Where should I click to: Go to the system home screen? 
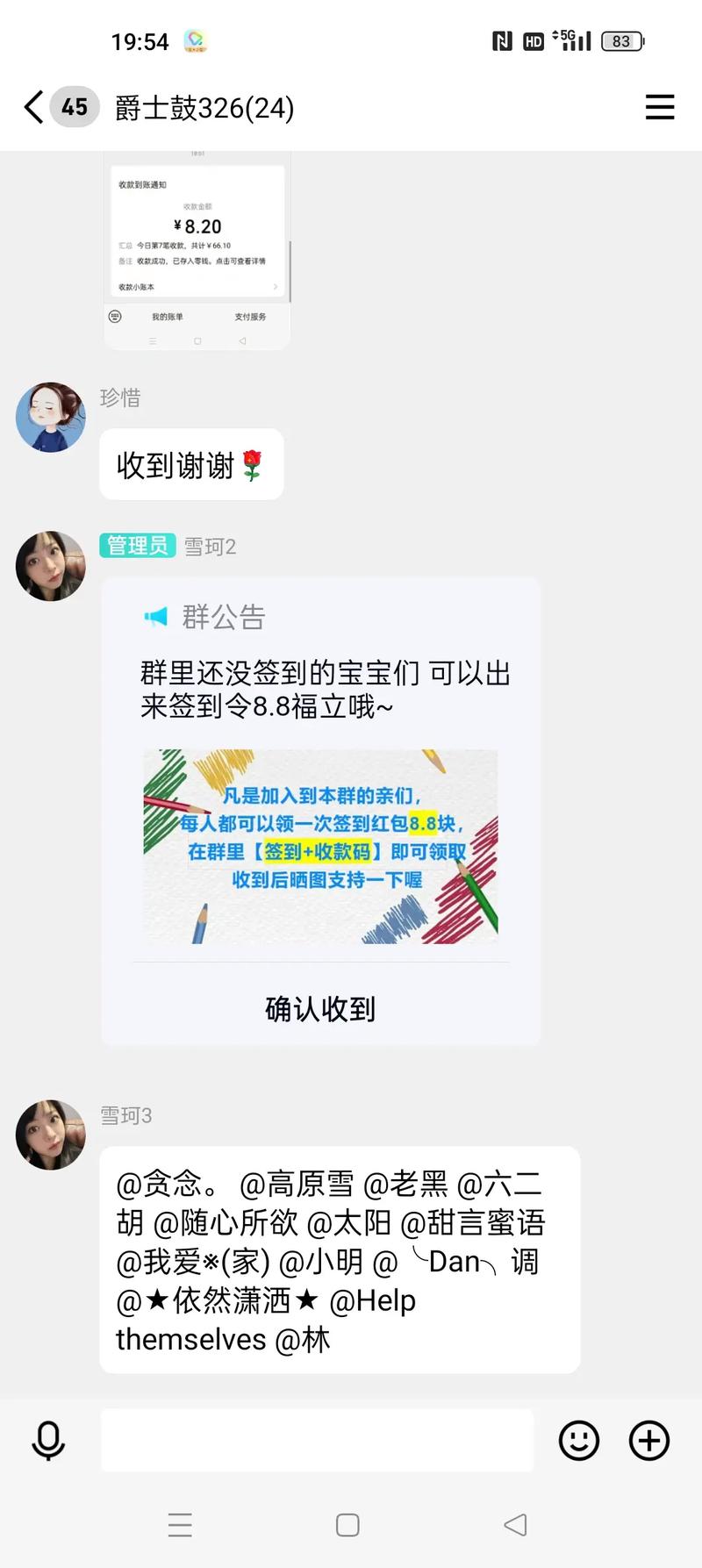click(x=347, y=1525)
